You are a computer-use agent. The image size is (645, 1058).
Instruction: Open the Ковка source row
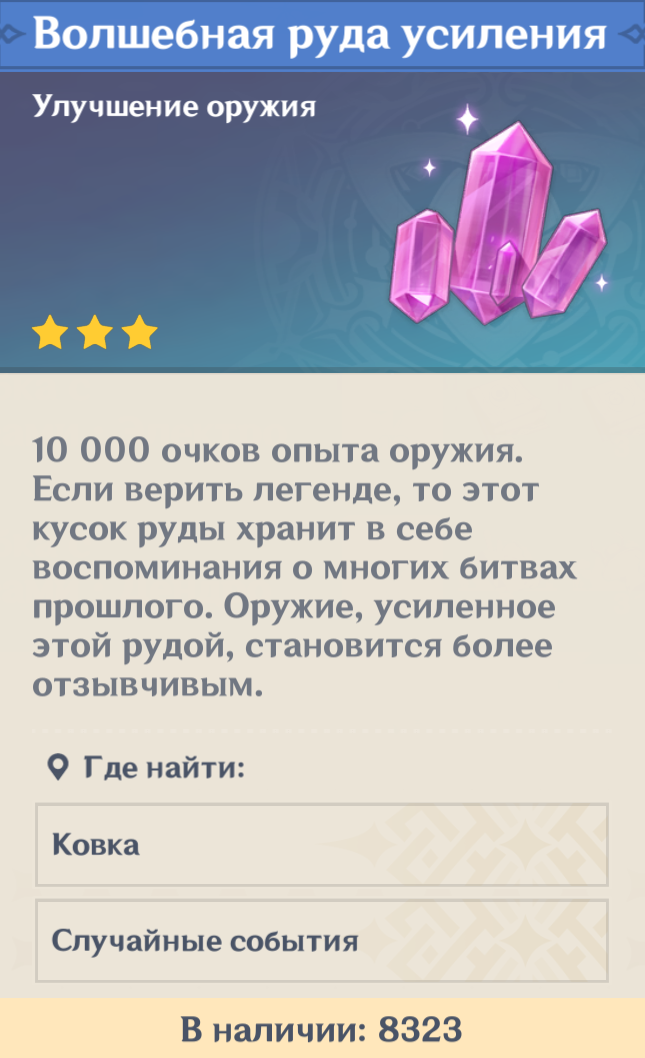pyautogui.click(x=322, y=845)
